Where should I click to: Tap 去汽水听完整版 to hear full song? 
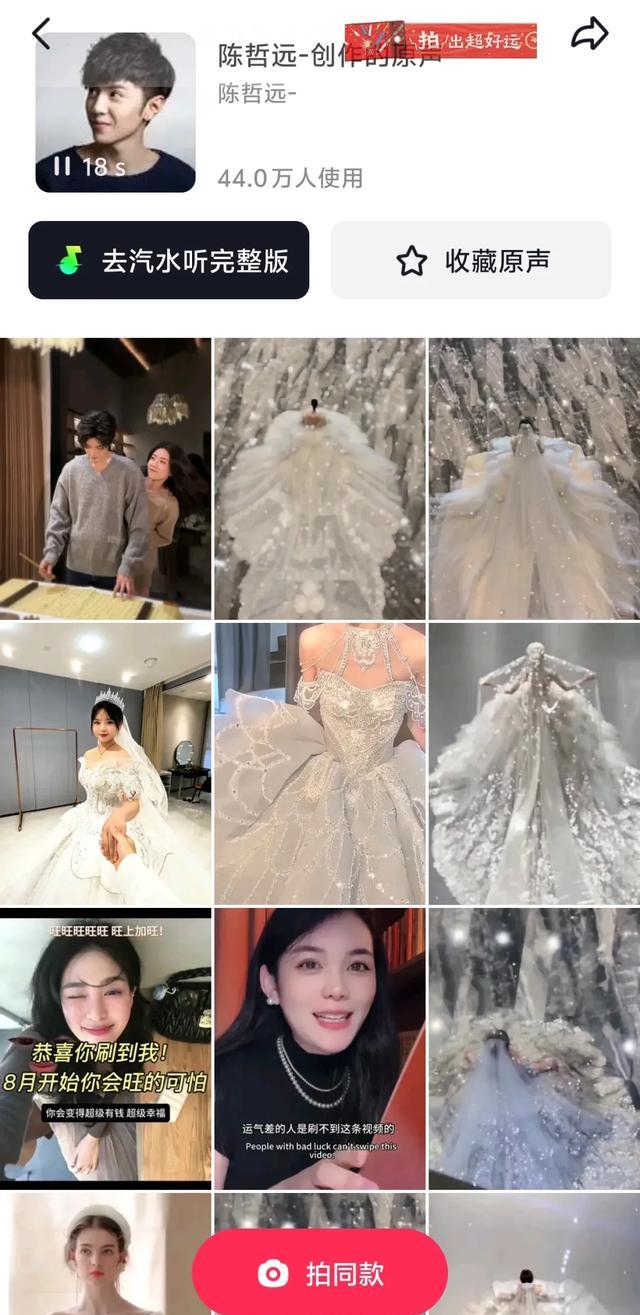168,261
